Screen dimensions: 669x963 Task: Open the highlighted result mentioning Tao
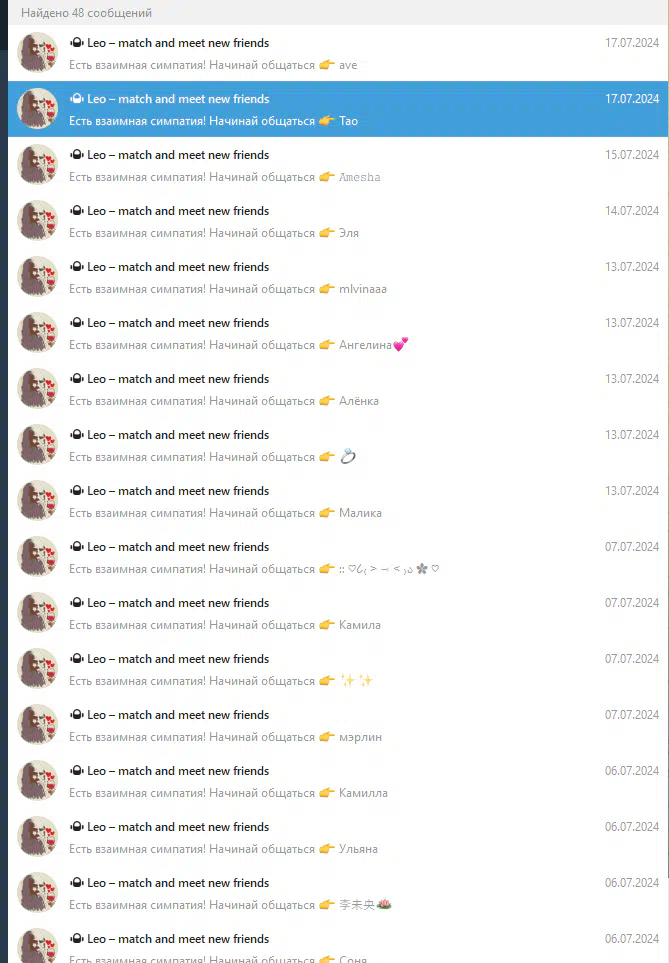pos(338,110)
